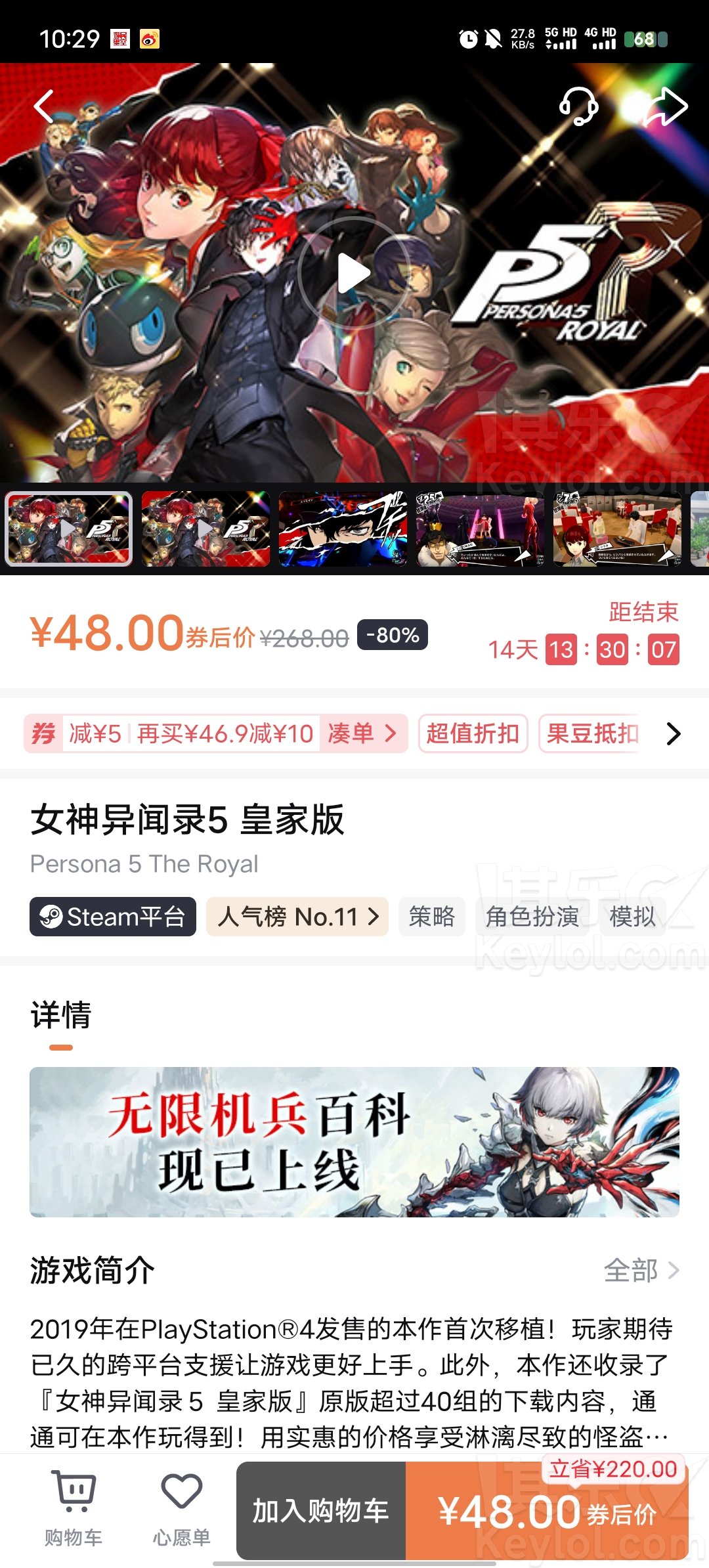Select the Joker close-up screenshot thumbnail
709x1568 pixels.
click(343, 529)
